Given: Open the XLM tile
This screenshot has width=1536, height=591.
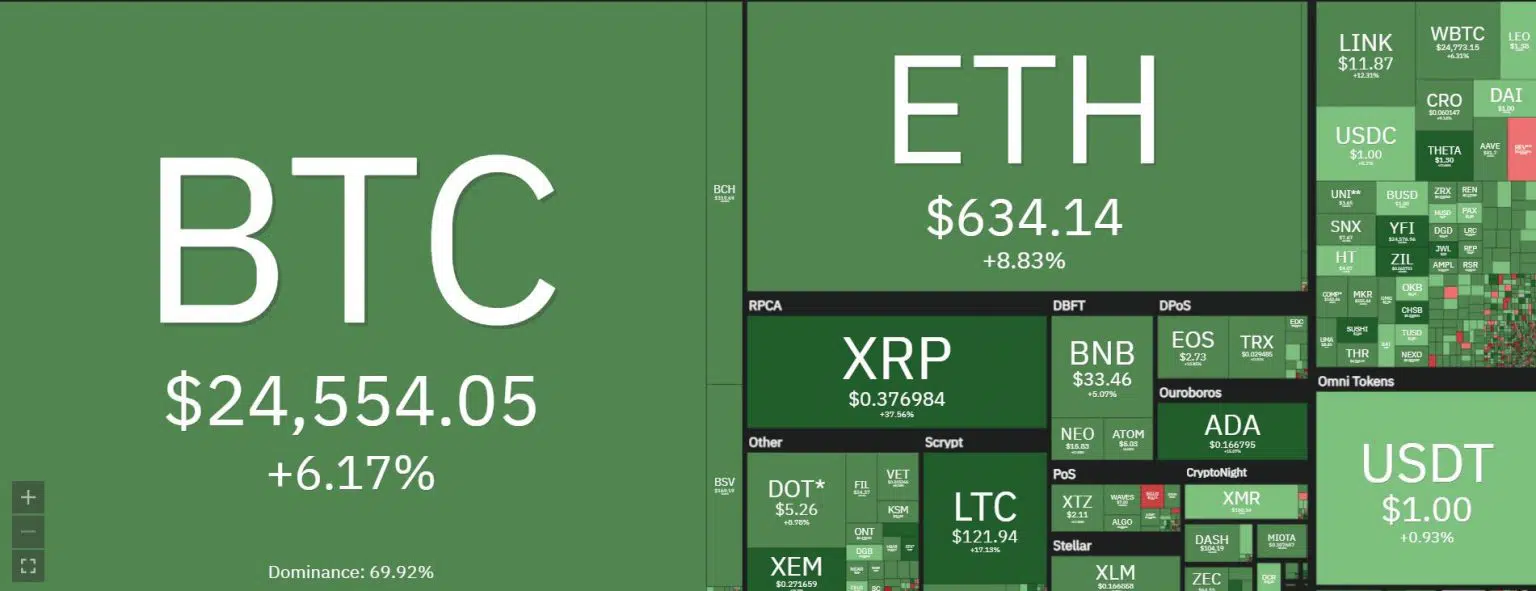Looking at the screenshot, I should [1115, 574].
